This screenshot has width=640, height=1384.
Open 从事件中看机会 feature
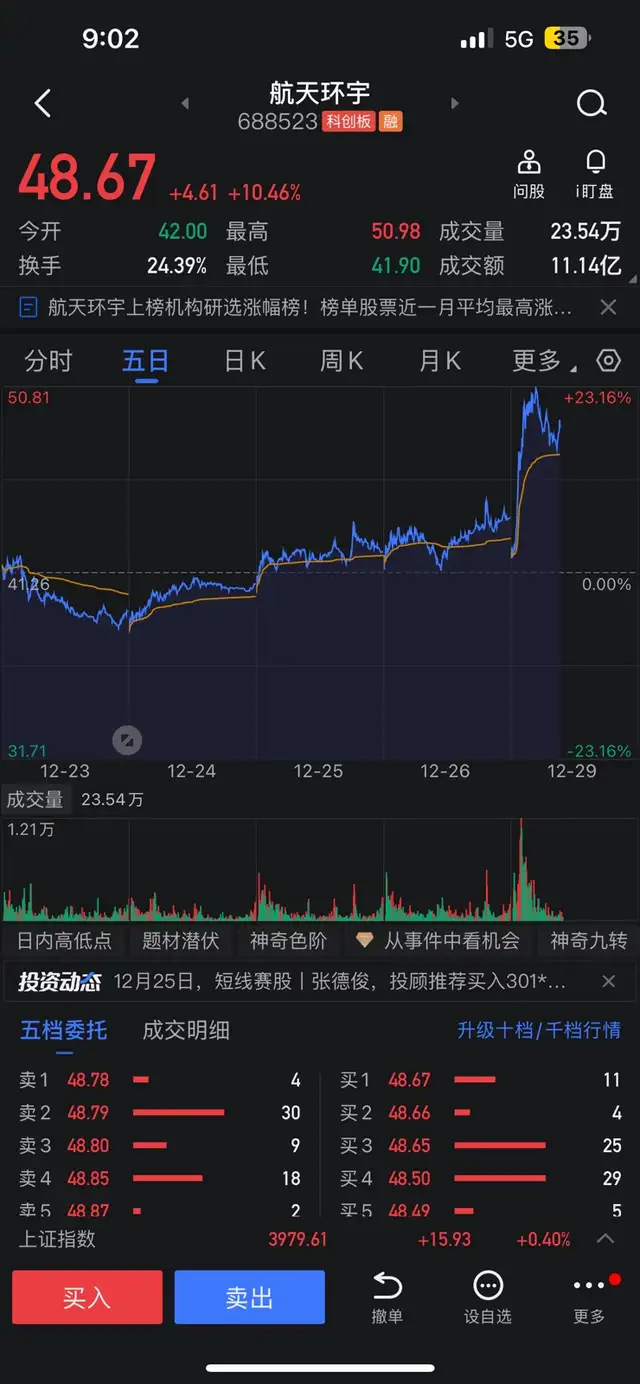[x=439, y=941]
